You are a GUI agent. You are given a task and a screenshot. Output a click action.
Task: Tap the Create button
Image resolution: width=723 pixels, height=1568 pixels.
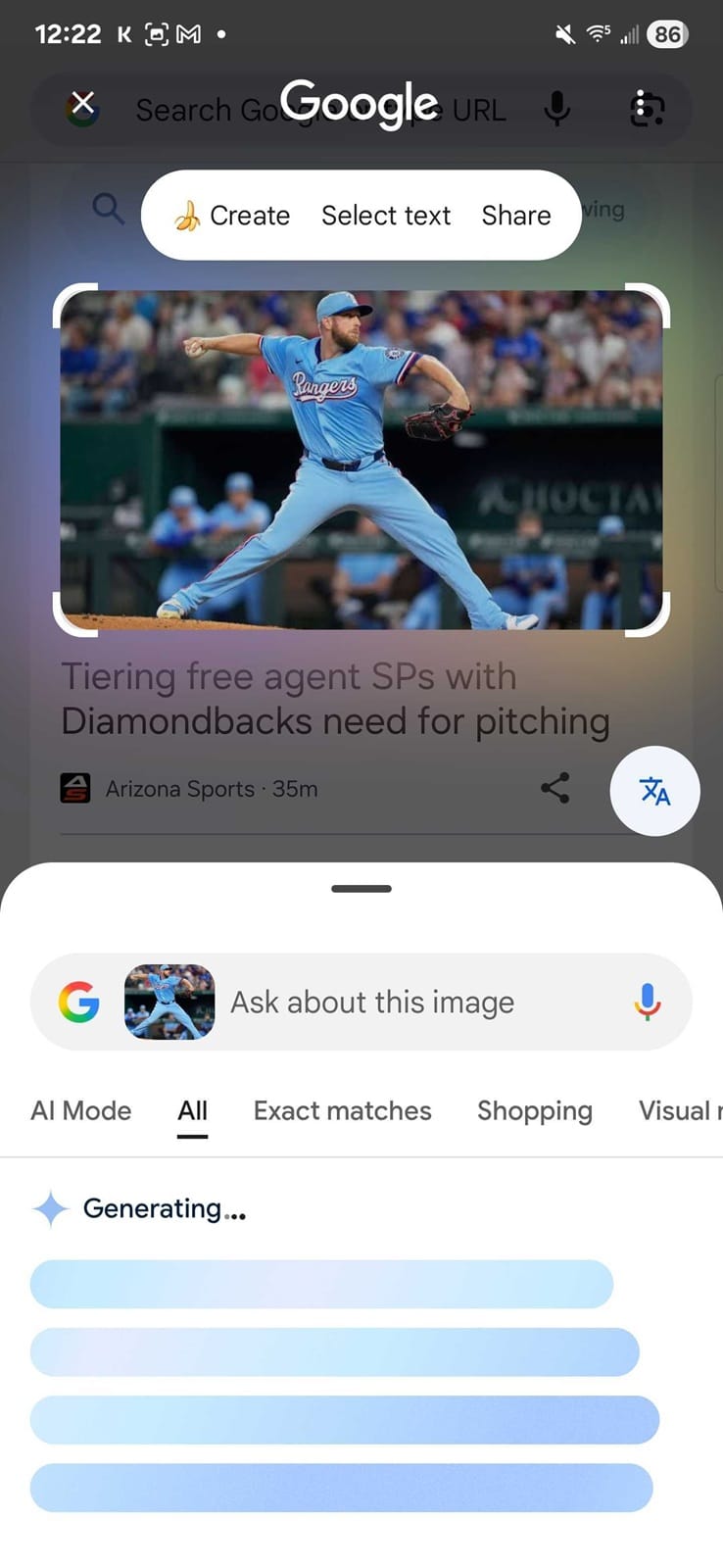pyautogui.click(x=232, y=216)
